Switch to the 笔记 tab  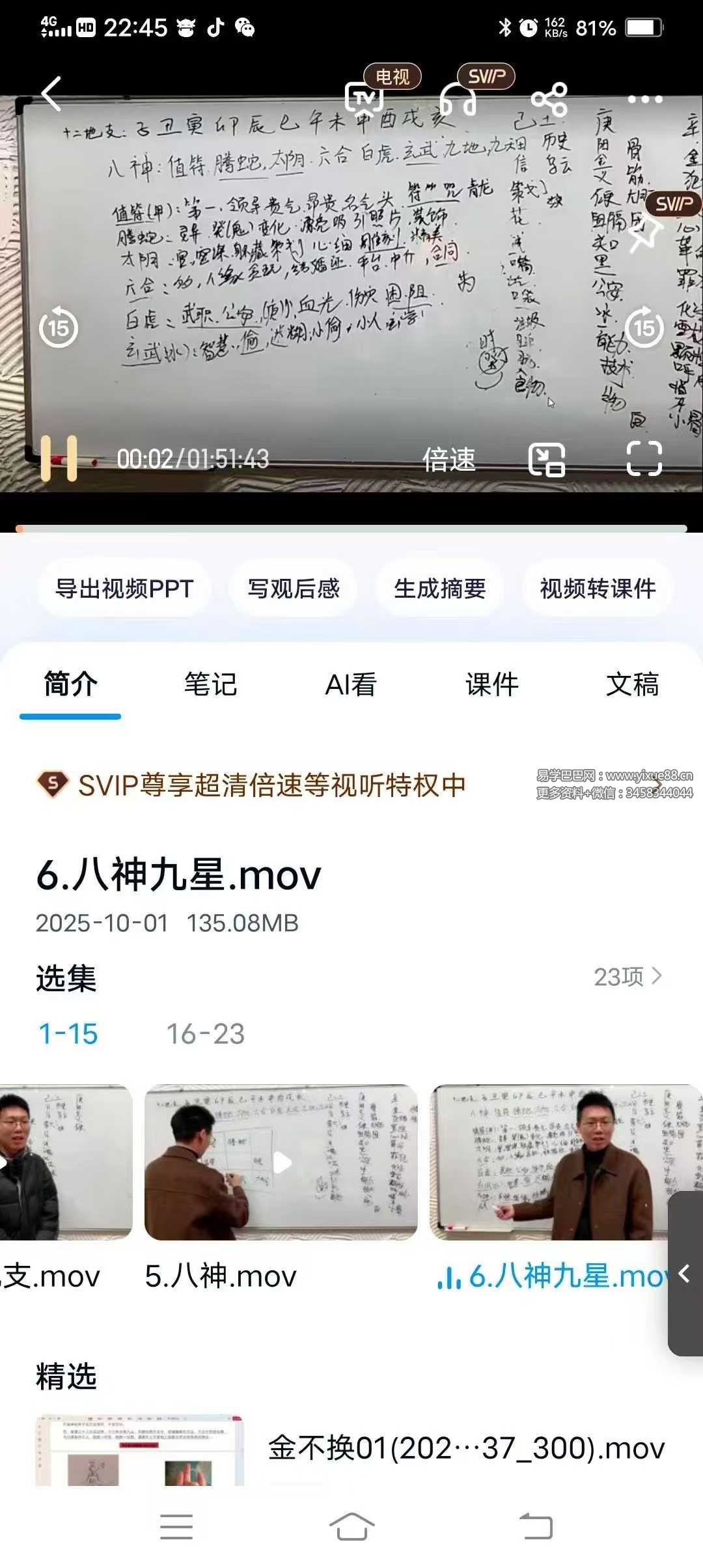tap(210, 684)
